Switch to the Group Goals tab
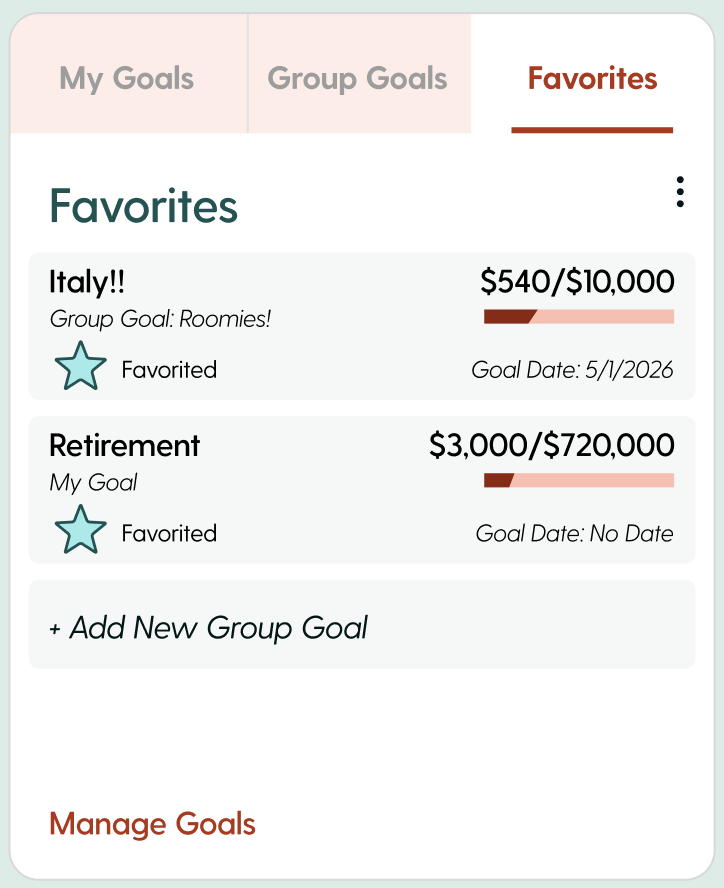Viewport: 724px width, 888px height. pyautogui.click(x=358, y=78)
